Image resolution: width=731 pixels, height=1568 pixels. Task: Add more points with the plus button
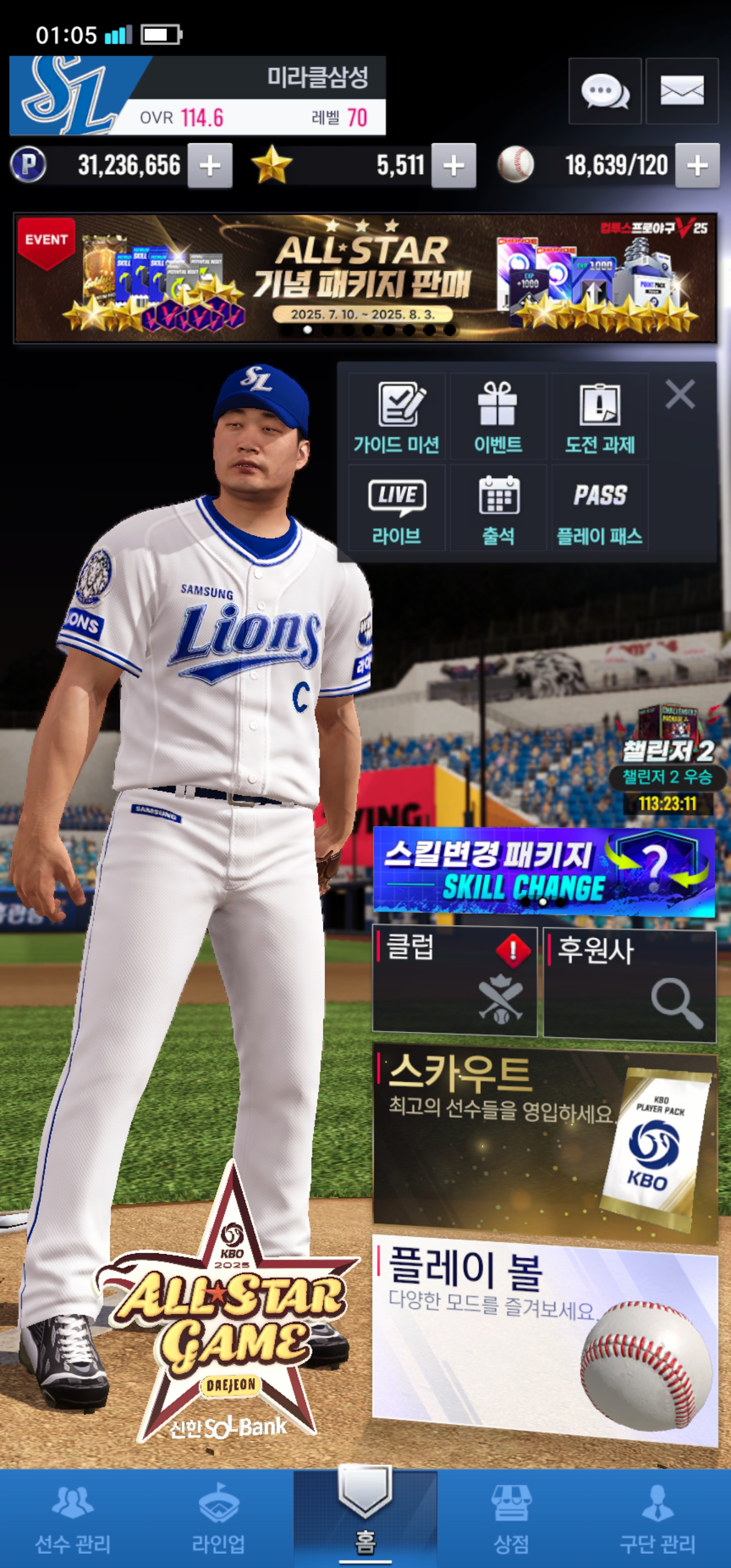[x=209, y=166]
